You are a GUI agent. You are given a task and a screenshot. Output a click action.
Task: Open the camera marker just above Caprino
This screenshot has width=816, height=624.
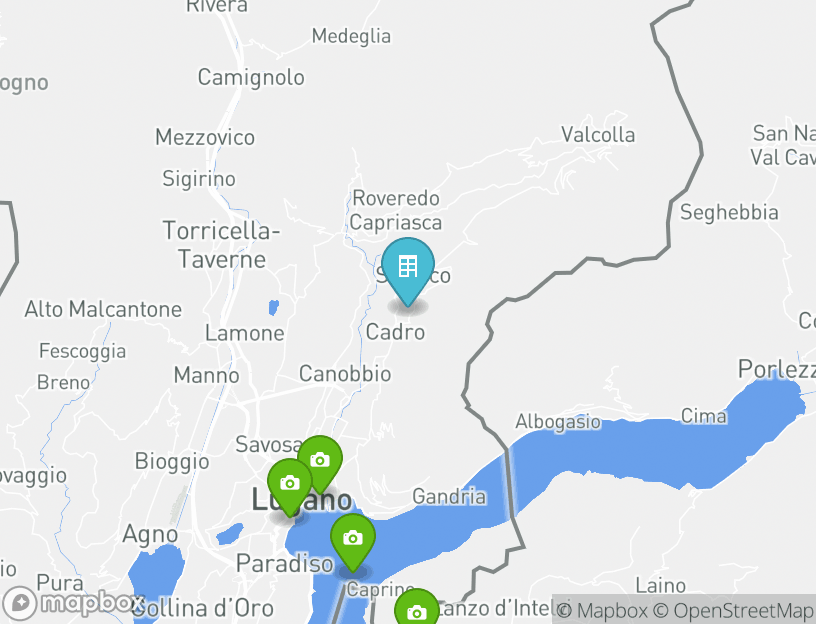coord(352,539)
